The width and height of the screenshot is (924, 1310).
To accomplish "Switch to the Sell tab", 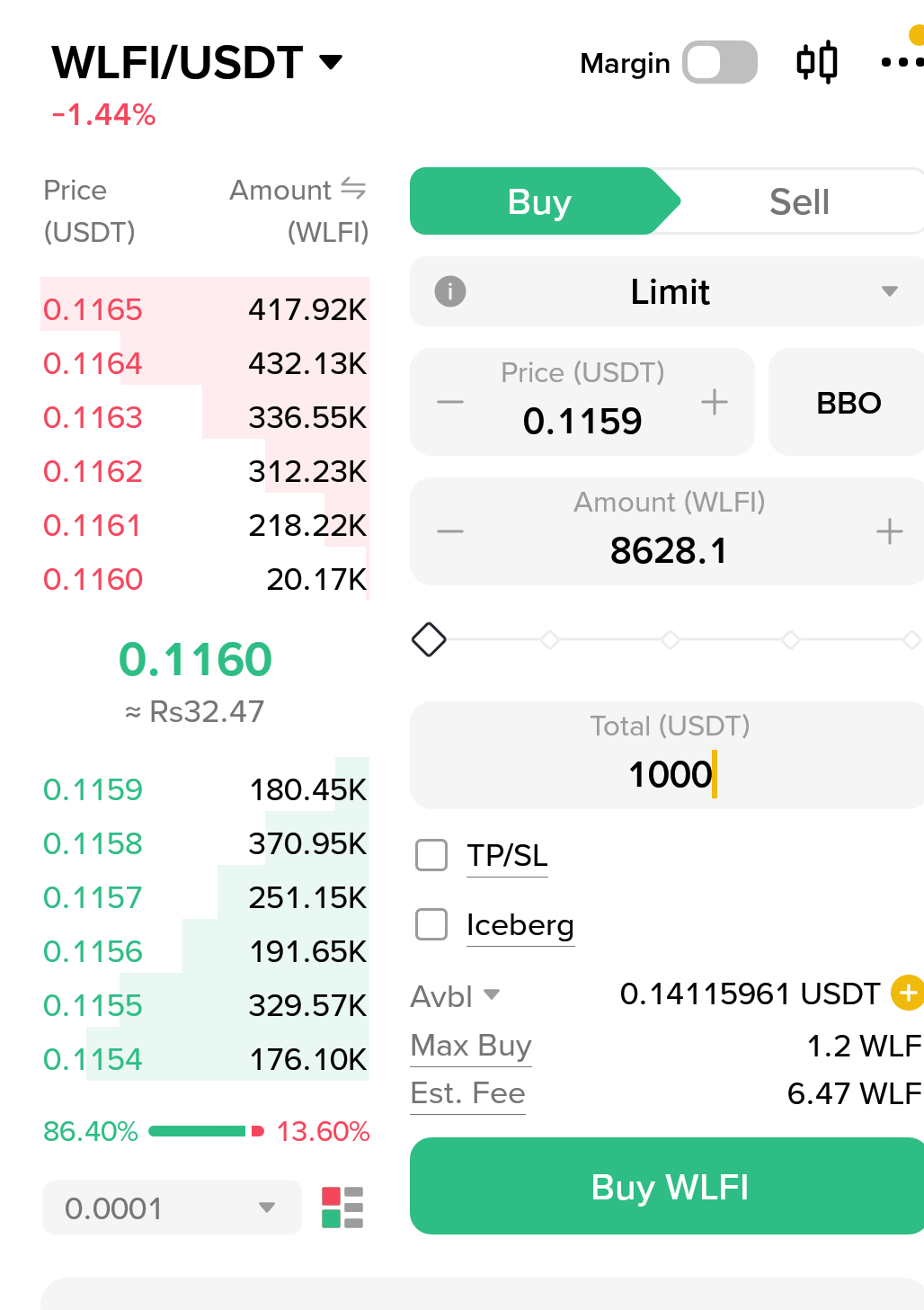I will 799,202.
